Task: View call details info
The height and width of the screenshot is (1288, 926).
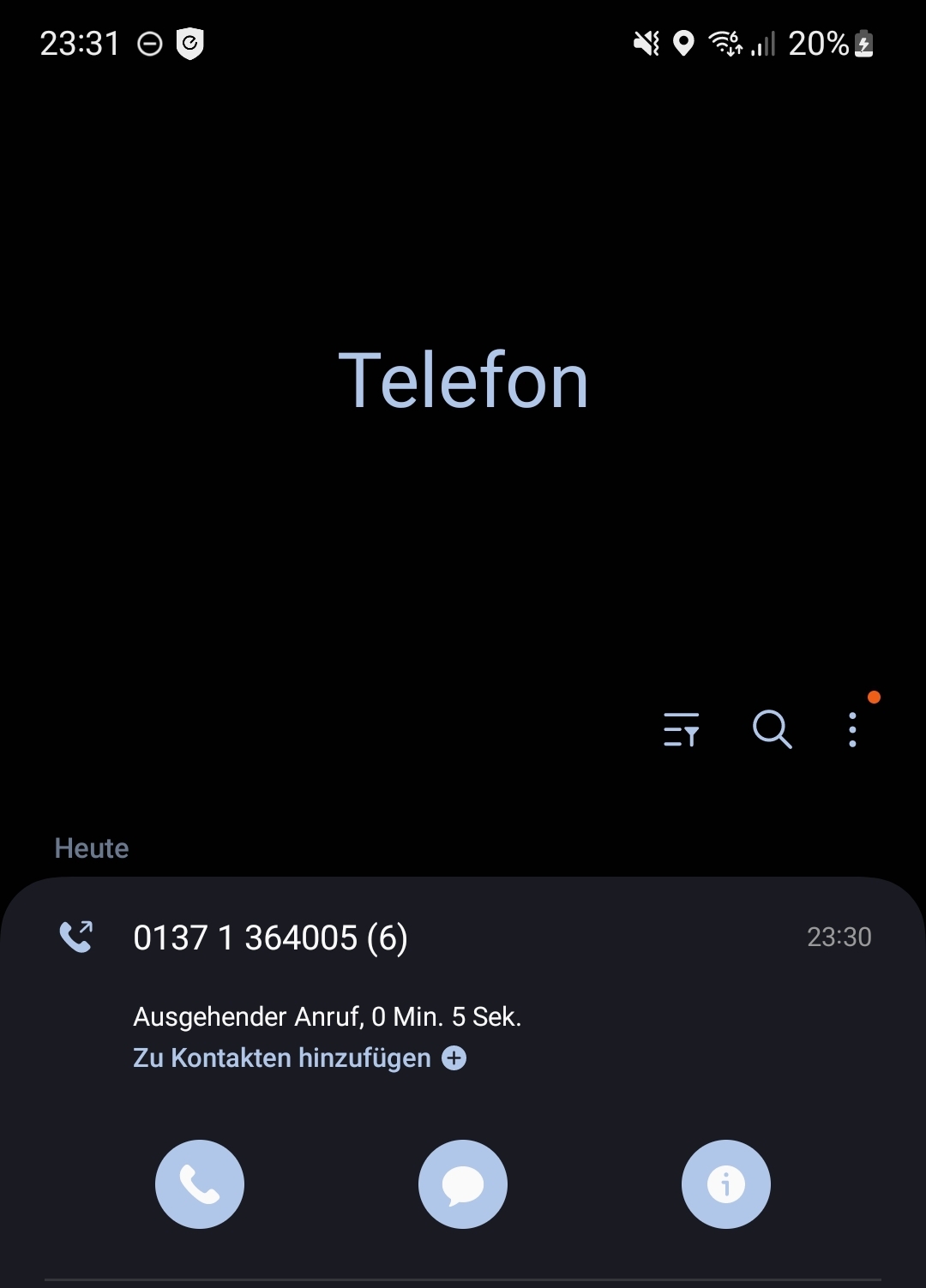Action: coord(726,1184)
